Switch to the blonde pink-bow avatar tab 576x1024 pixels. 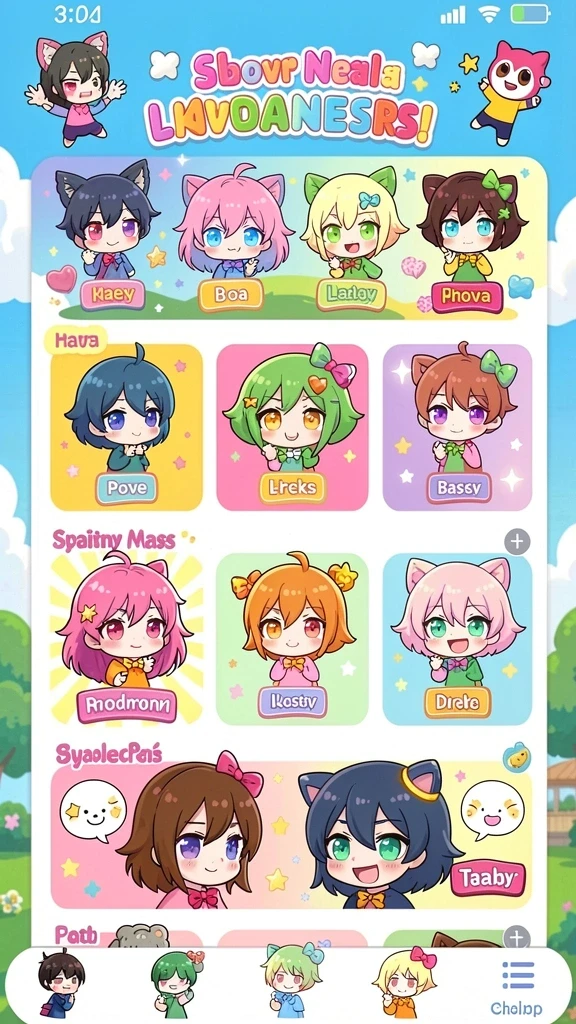(x=404, y=984)
